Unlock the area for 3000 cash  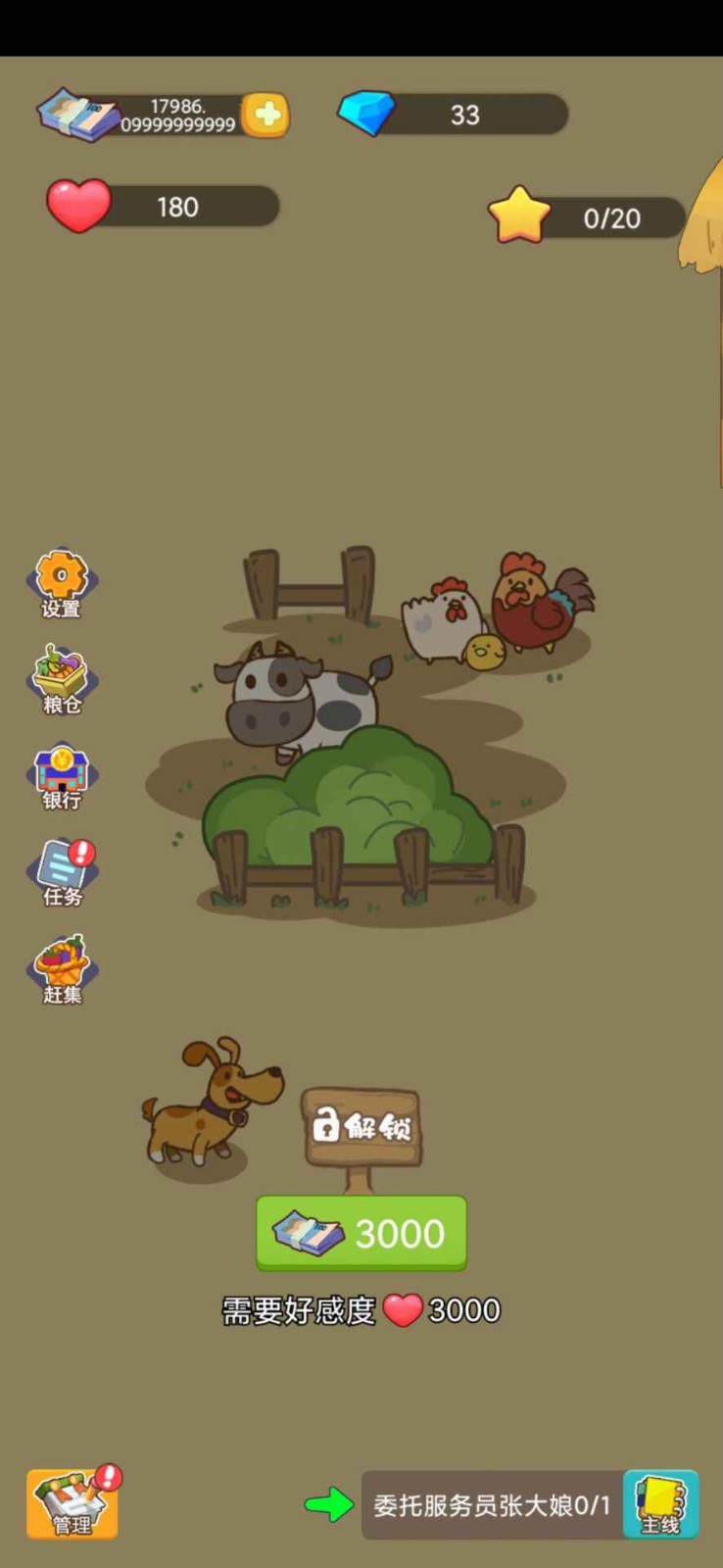(x=361, y=1232)
